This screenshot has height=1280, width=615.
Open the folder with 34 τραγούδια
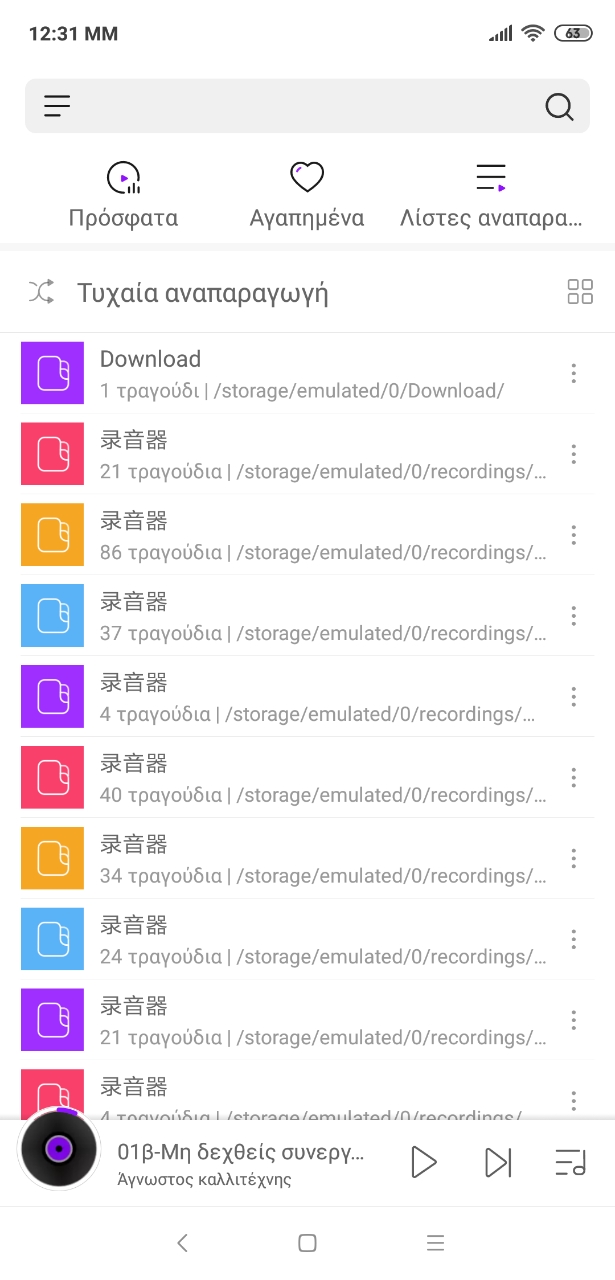click(300, 860)
